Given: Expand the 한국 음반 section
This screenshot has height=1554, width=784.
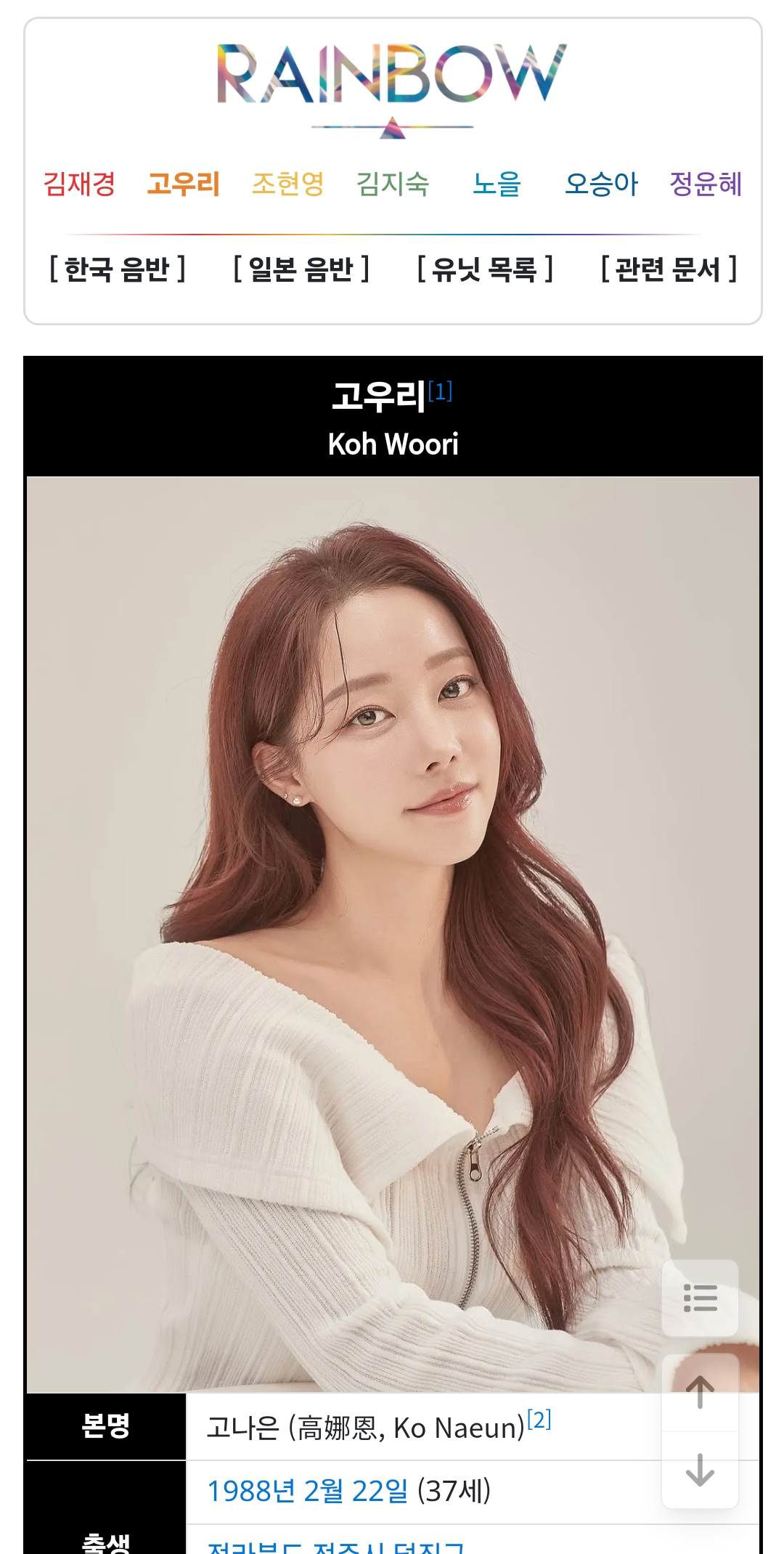Looking at the screenshot, I should coord(118,269).
